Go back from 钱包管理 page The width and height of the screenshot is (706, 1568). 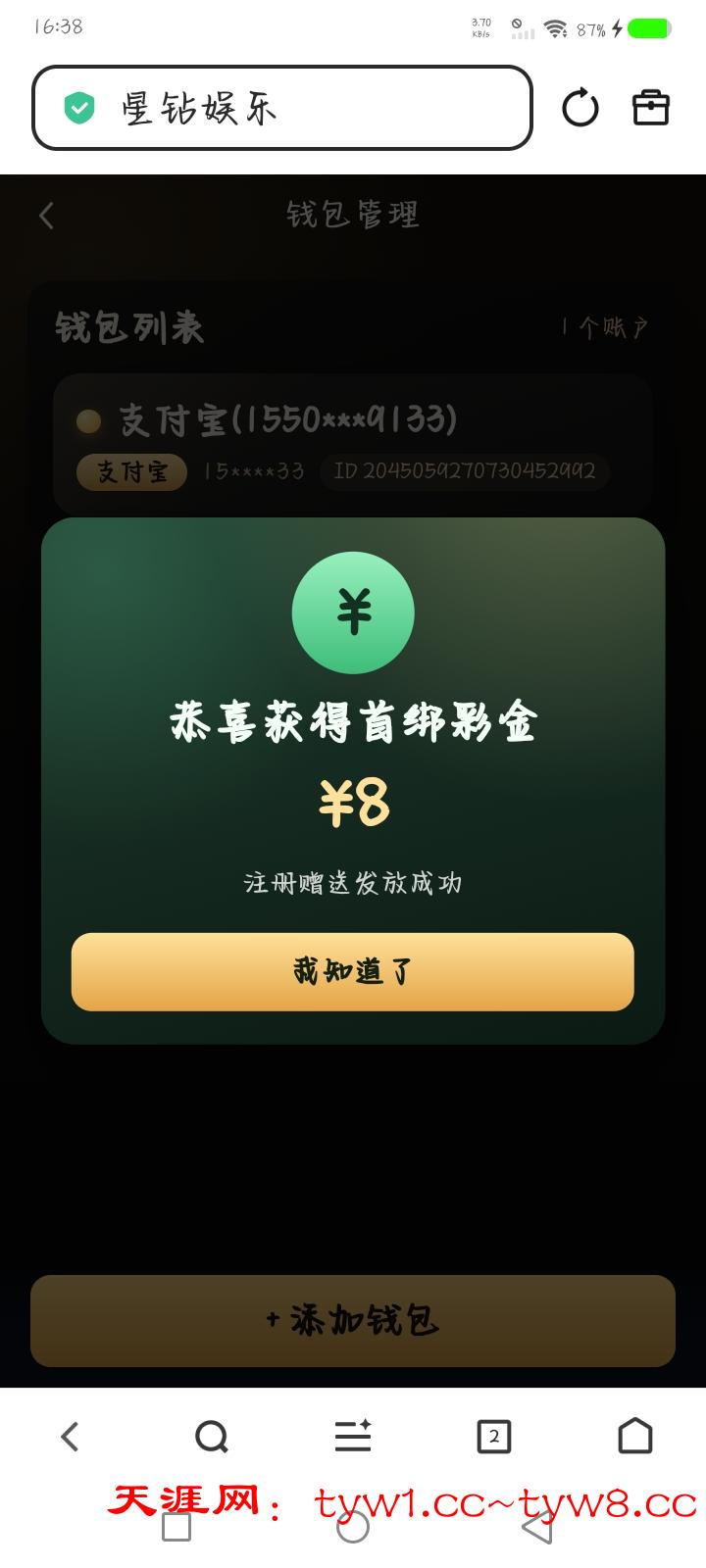point(46,216)
